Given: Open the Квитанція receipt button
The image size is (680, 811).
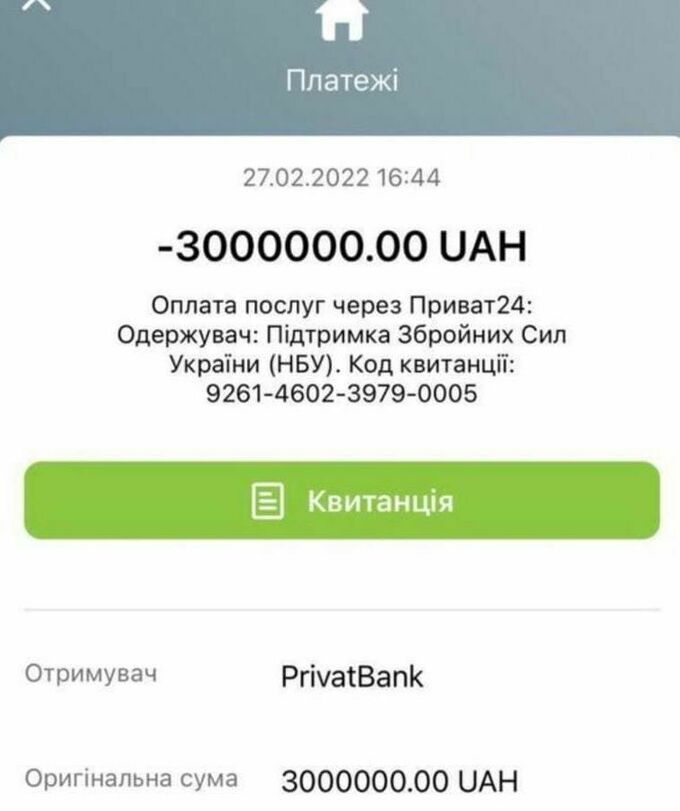Looking at the screenshot, I should click(342, 500).
